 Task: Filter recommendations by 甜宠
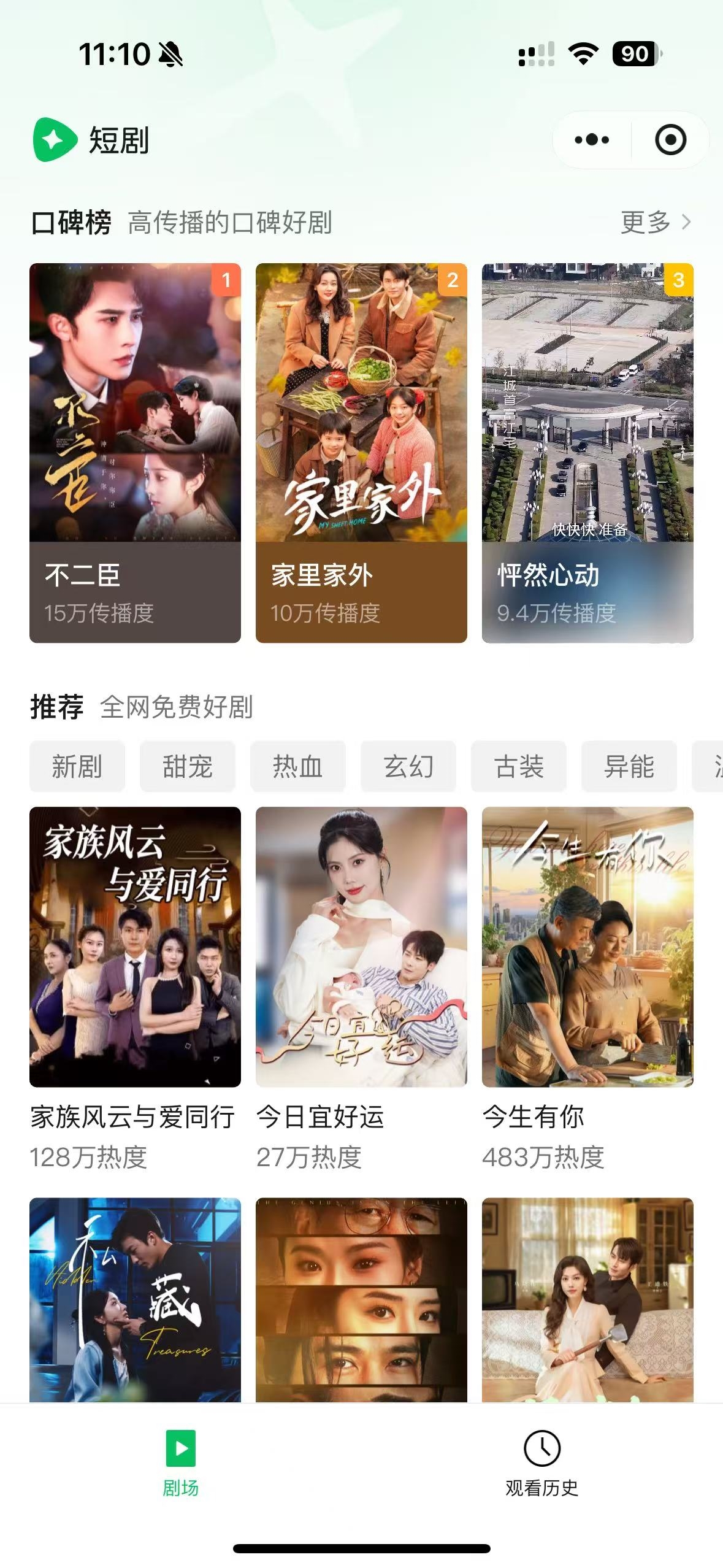point(188,767)
